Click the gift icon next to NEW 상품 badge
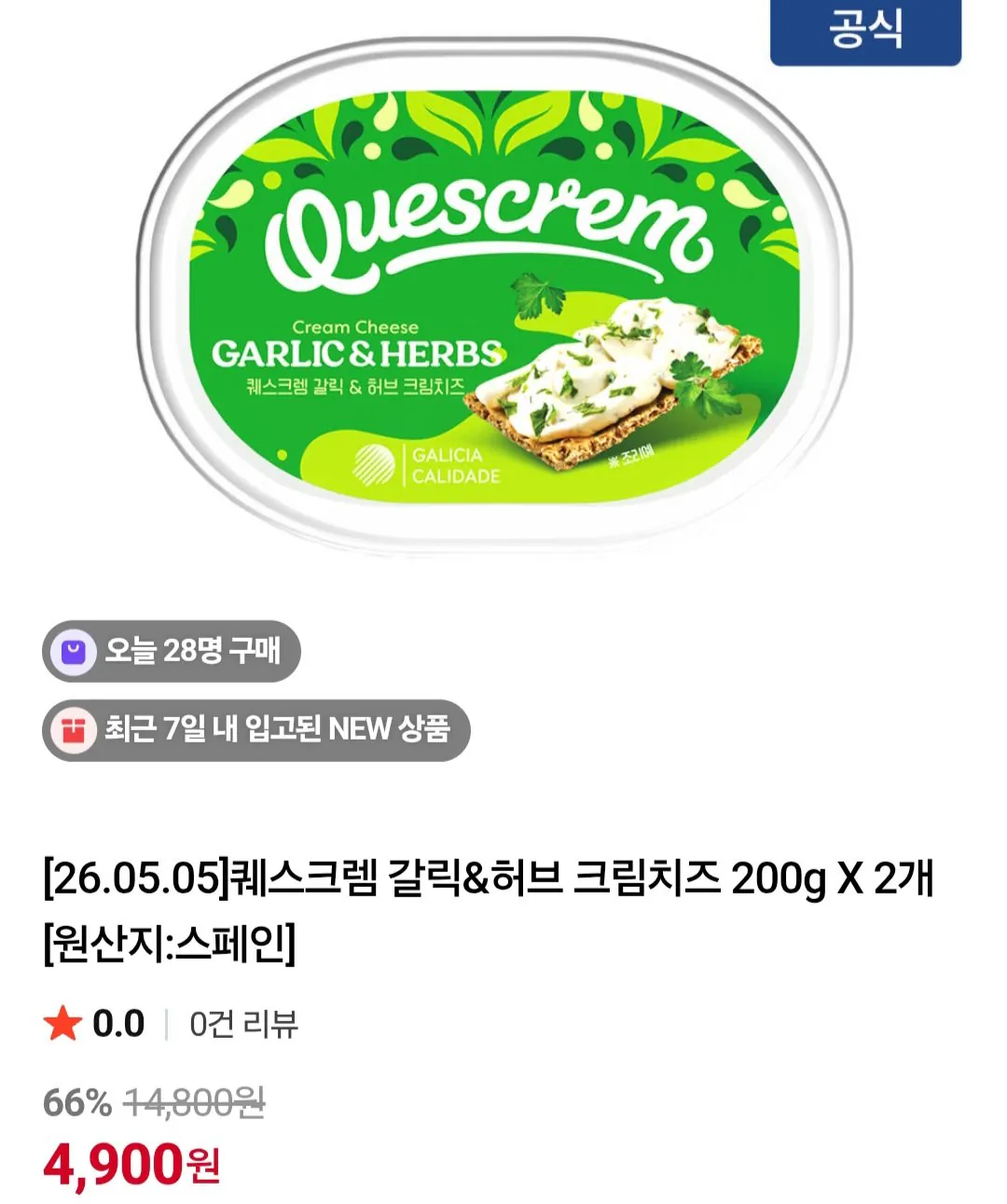1007x1204 pixels. coord(76,730)
